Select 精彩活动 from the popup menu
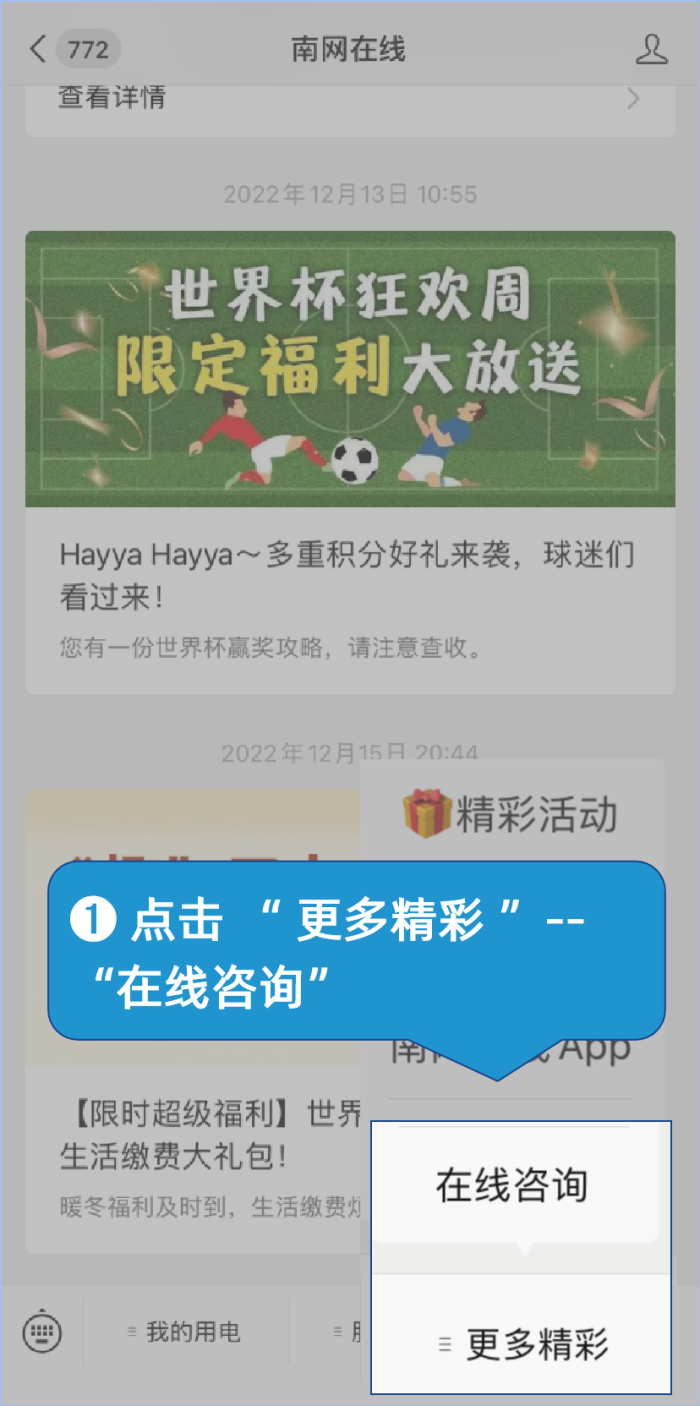This screenshot has height=1406, width=700. pos(510,814)
